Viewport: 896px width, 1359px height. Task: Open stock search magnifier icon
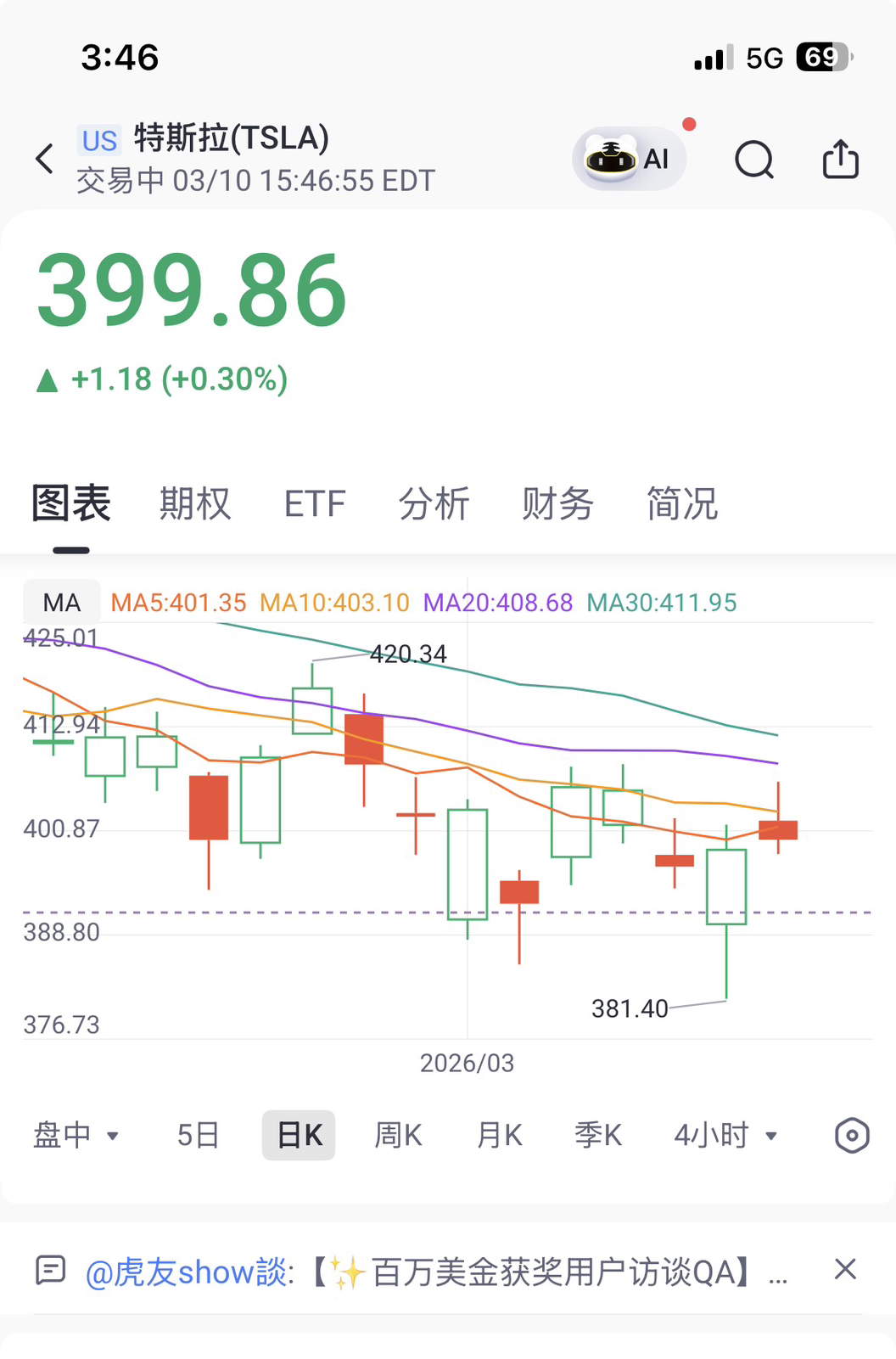[x=753, y=159]
